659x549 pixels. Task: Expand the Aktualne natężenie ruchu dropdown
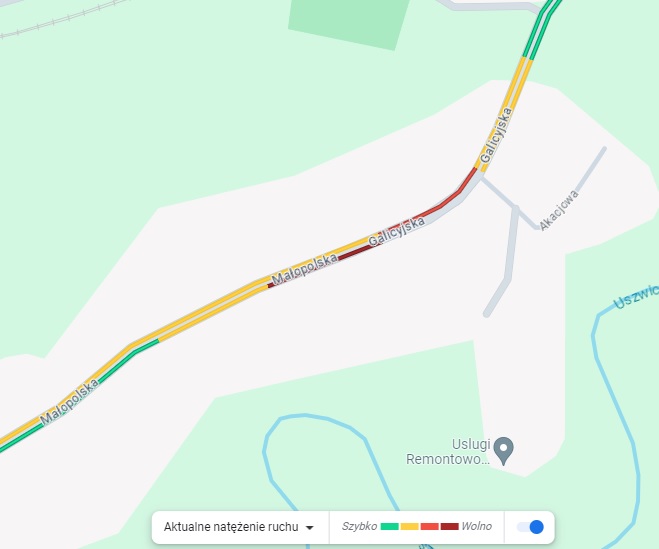pos(240,527)
